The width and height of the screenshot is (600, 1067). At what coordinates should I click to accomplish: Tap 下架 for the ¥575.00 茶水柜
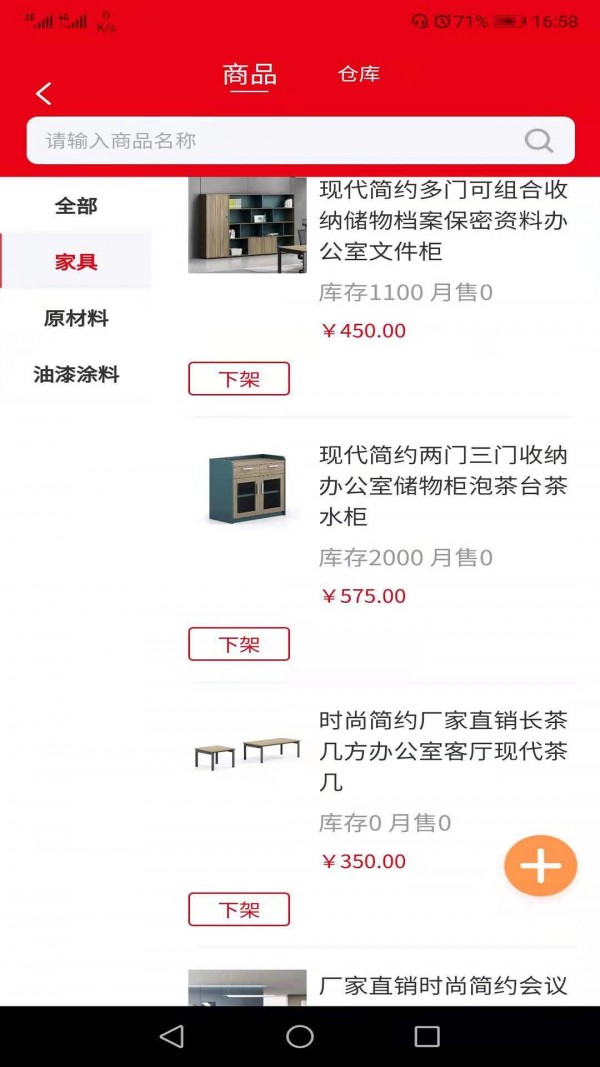coord(239,644)
